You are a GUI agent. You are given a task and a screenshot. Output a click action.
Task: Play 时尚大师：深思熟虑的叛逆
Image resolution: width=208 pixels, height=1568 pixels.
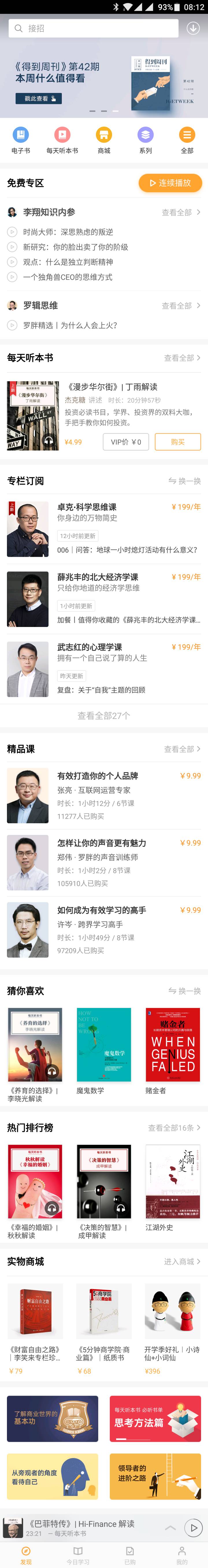point(67,232)
